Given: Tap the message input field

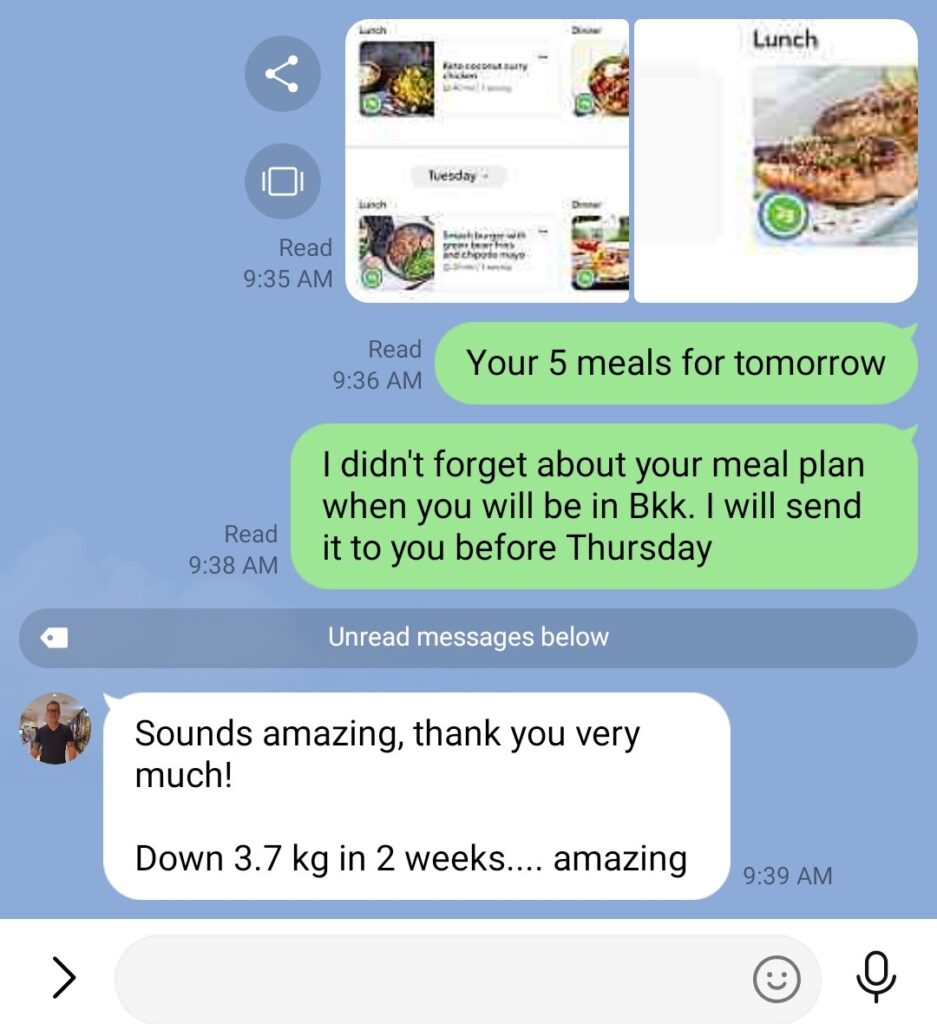Looking at the screenshot, I should coord(430,978).
